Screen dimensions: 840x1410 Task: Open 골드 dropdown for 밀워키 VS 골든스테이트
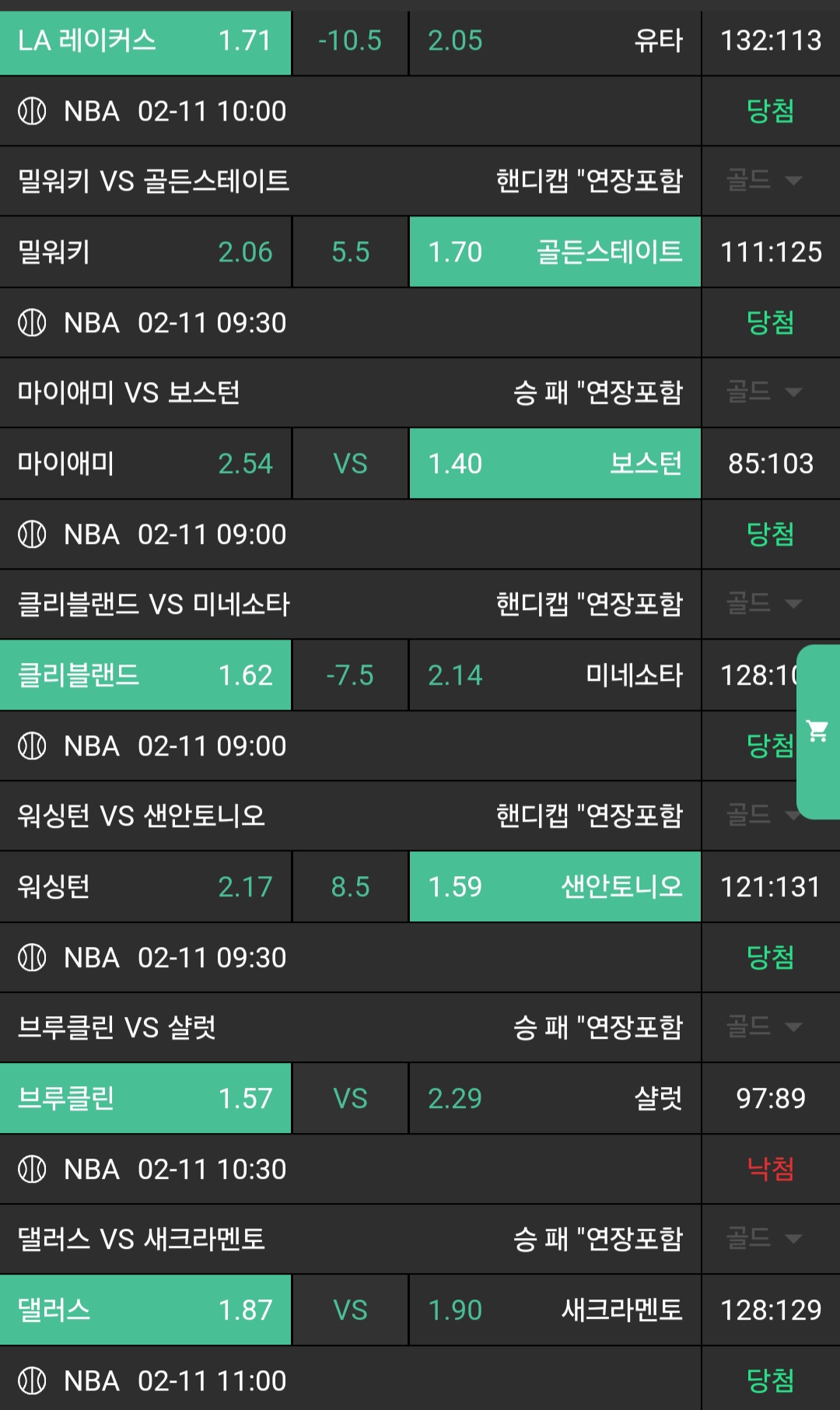click(x=764, y=181)
